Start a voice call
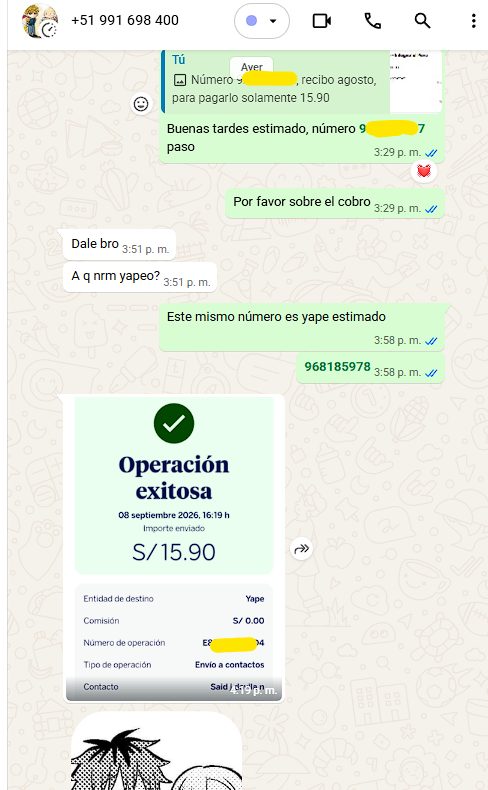Viewport: 488px width, 790px height. point(372,21)
